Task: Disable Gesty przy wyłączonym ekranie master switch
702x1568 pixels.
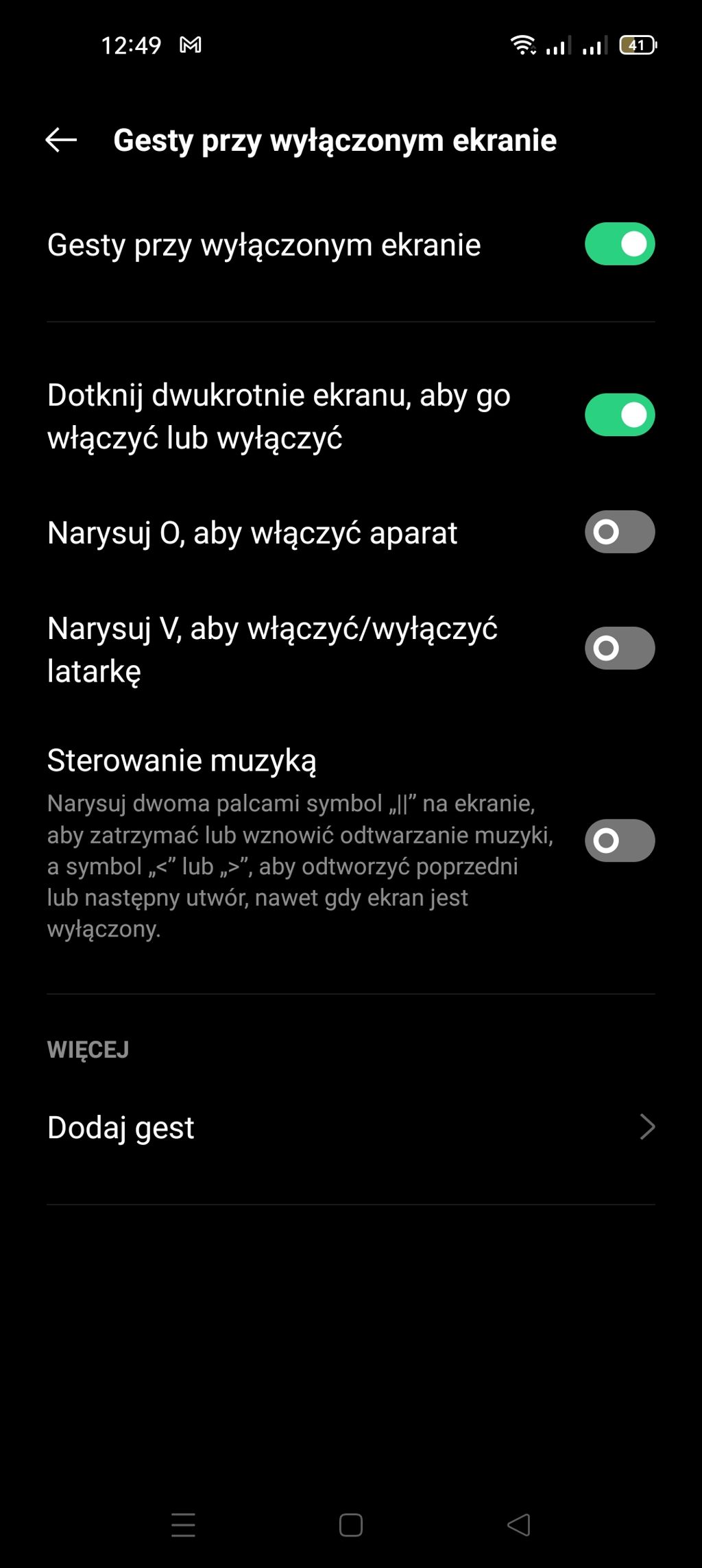Action: click(619, 244)
